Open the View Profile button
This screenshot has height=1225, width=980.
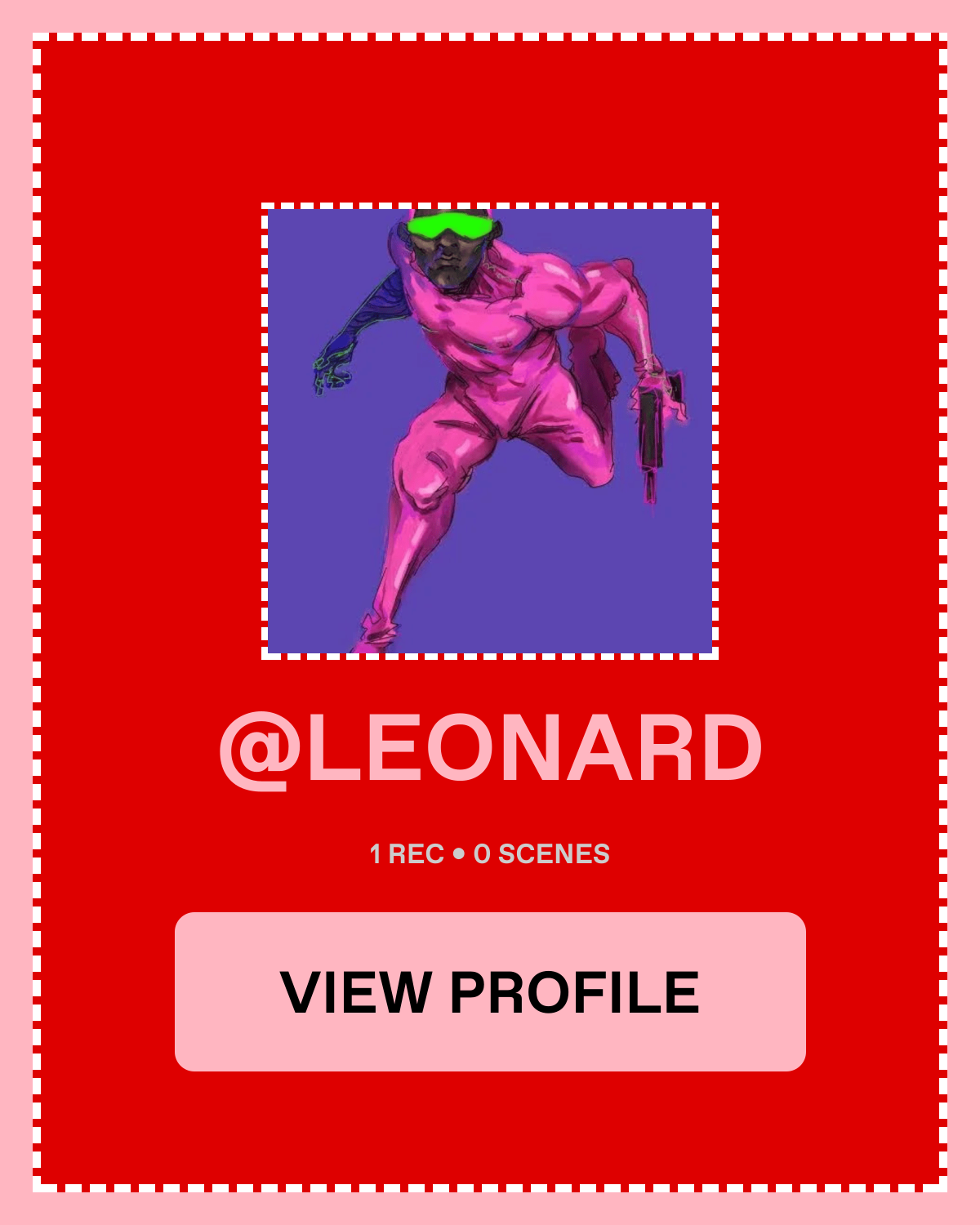[490, 991]
